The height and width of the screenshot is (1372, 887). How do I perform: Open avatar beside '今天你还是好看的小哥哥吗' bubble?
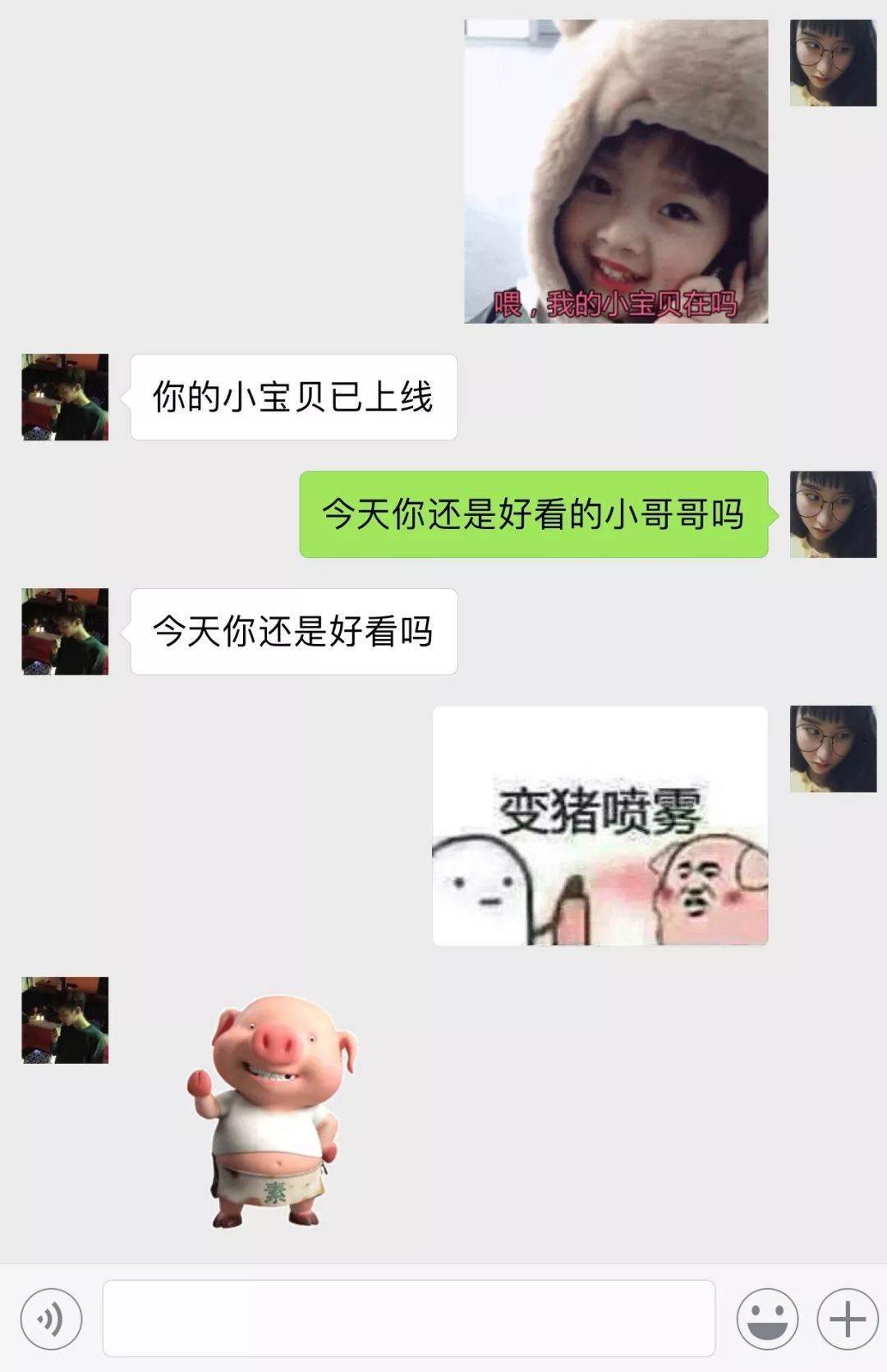coord(833,514)
